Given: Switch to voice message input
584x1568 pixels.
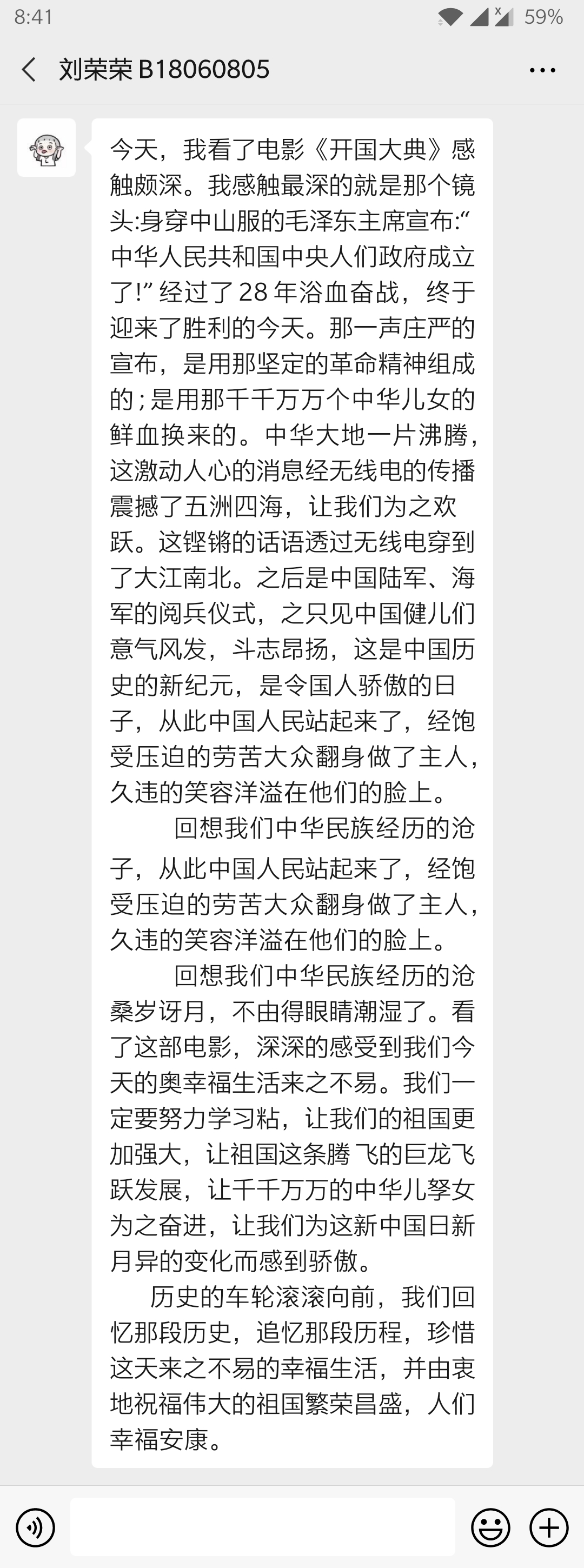Looking at the screenshot, I should (x=35, y=1527).
